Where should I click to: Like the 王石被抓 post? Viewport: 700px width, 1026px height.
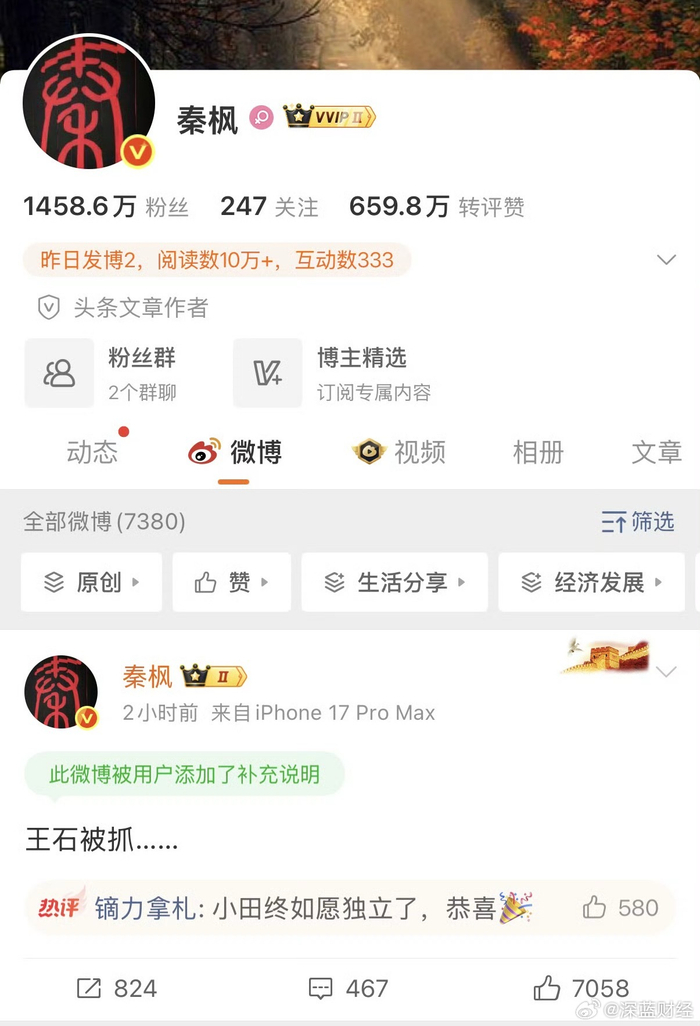coord(581,988)
